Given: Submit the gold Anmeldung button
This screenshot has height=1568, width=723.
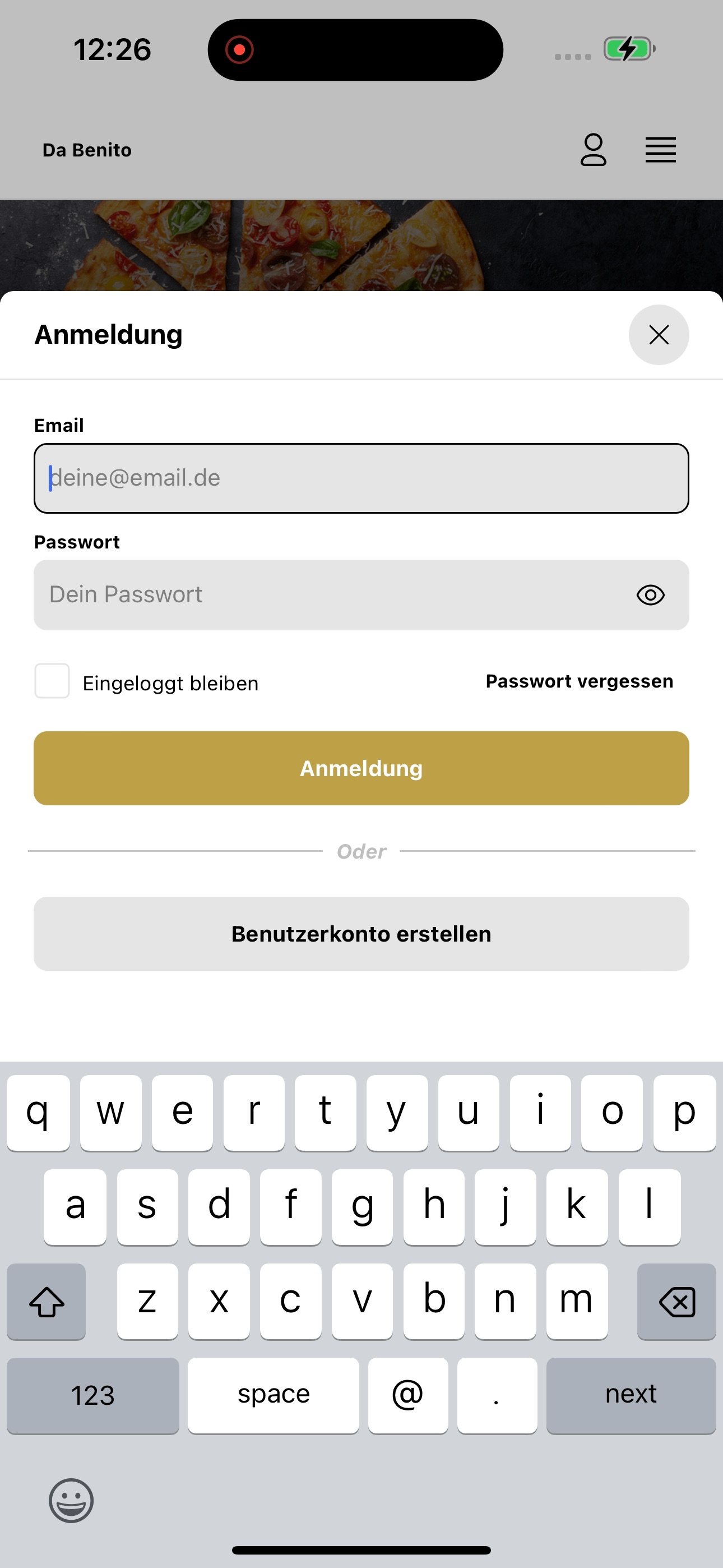Looking at the screenshot, I should pos(361,768).
